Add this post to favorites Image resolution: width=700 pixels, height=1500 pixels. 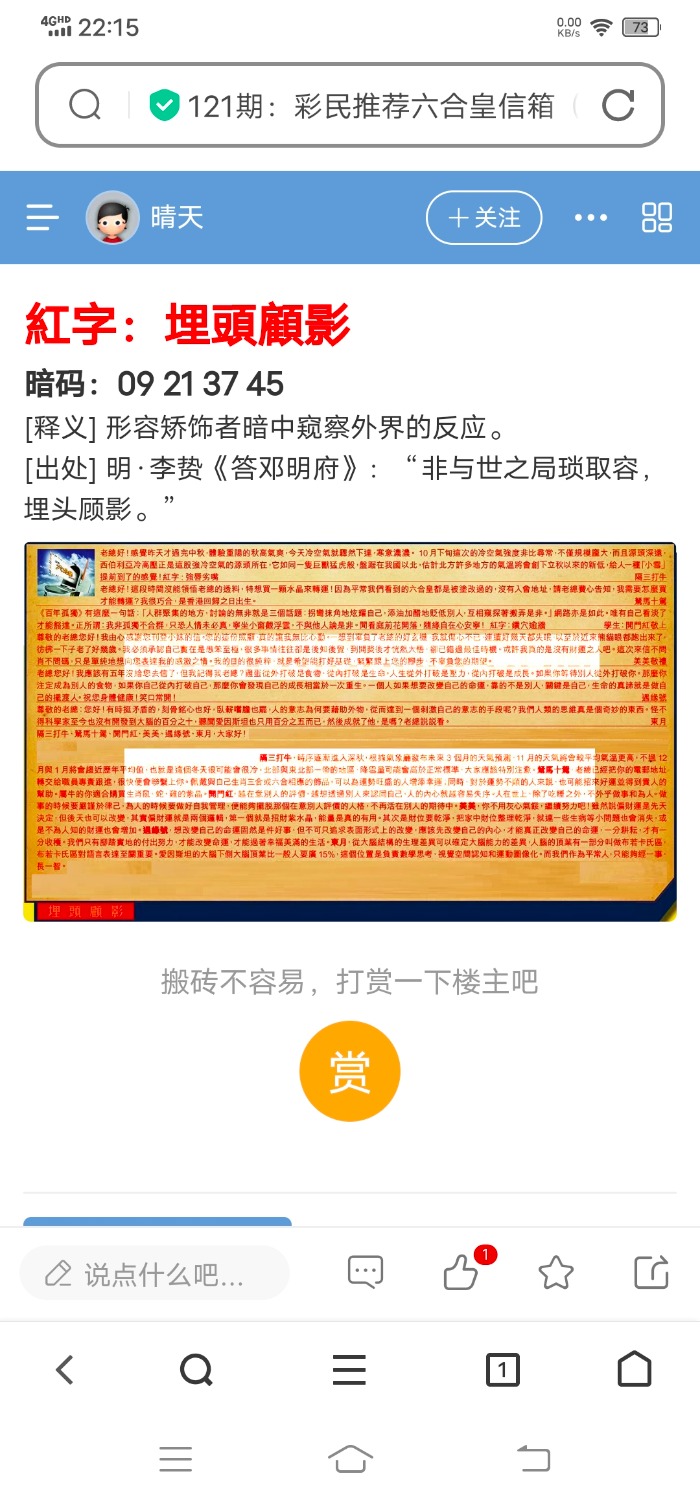tap(556, 1272)
